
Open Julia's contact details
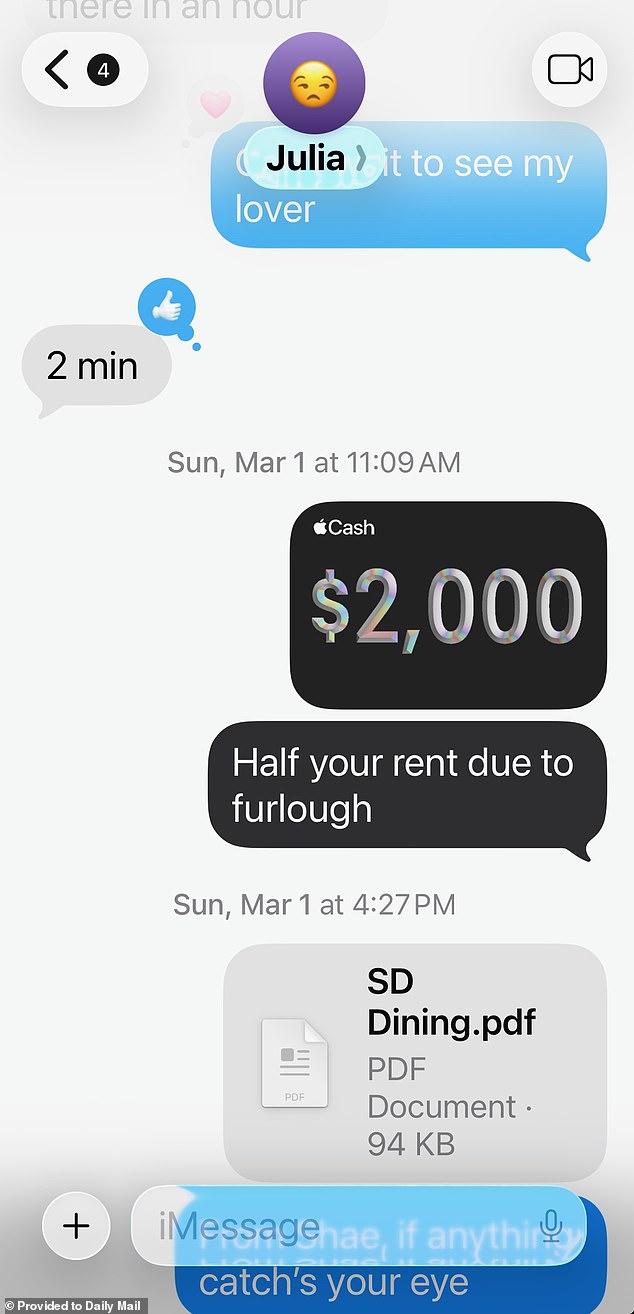point(314,158)
